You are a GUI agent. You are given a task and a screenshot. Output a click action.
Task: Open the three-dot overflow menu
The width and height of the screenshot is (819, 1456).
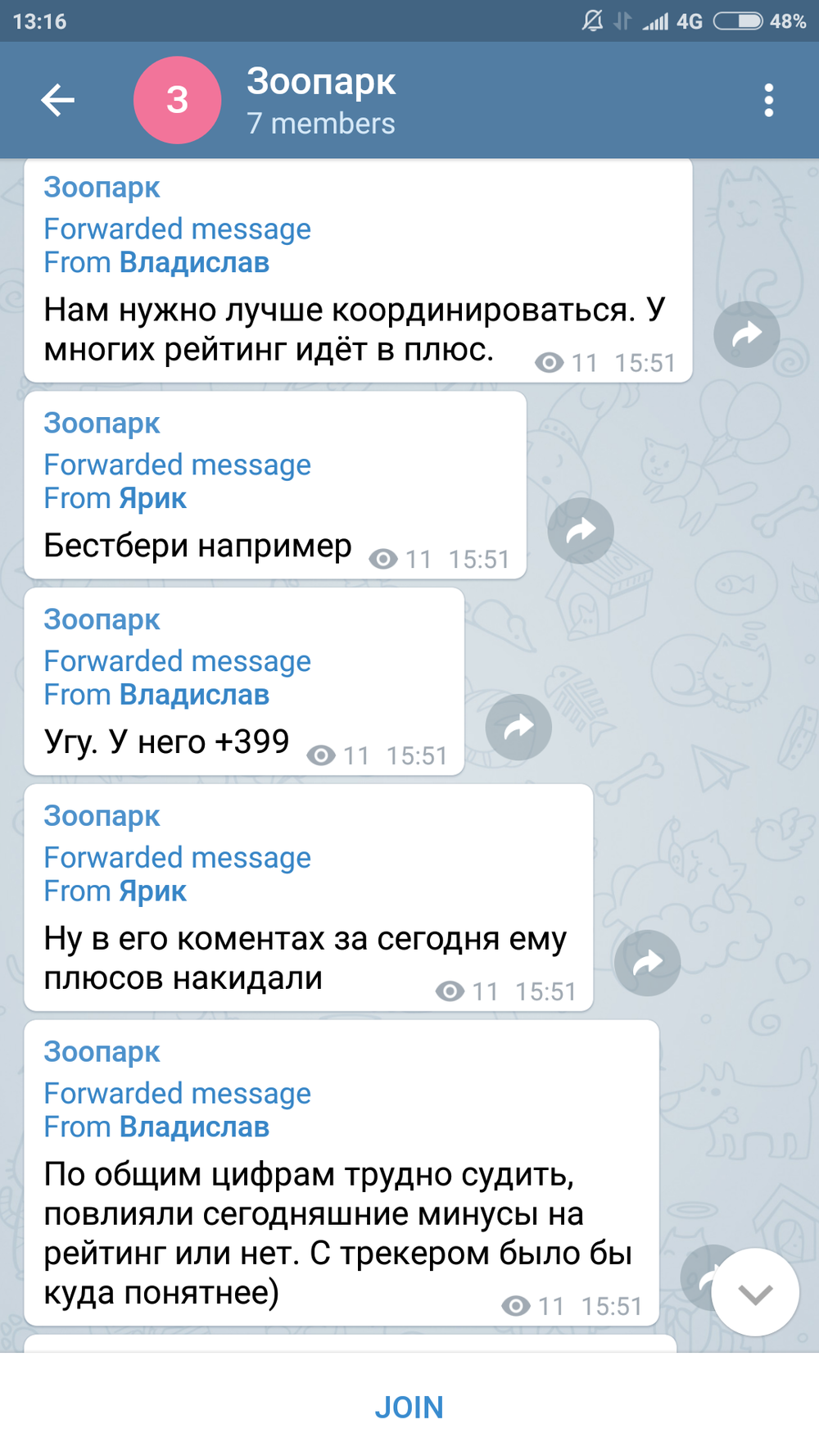point(768,100)
